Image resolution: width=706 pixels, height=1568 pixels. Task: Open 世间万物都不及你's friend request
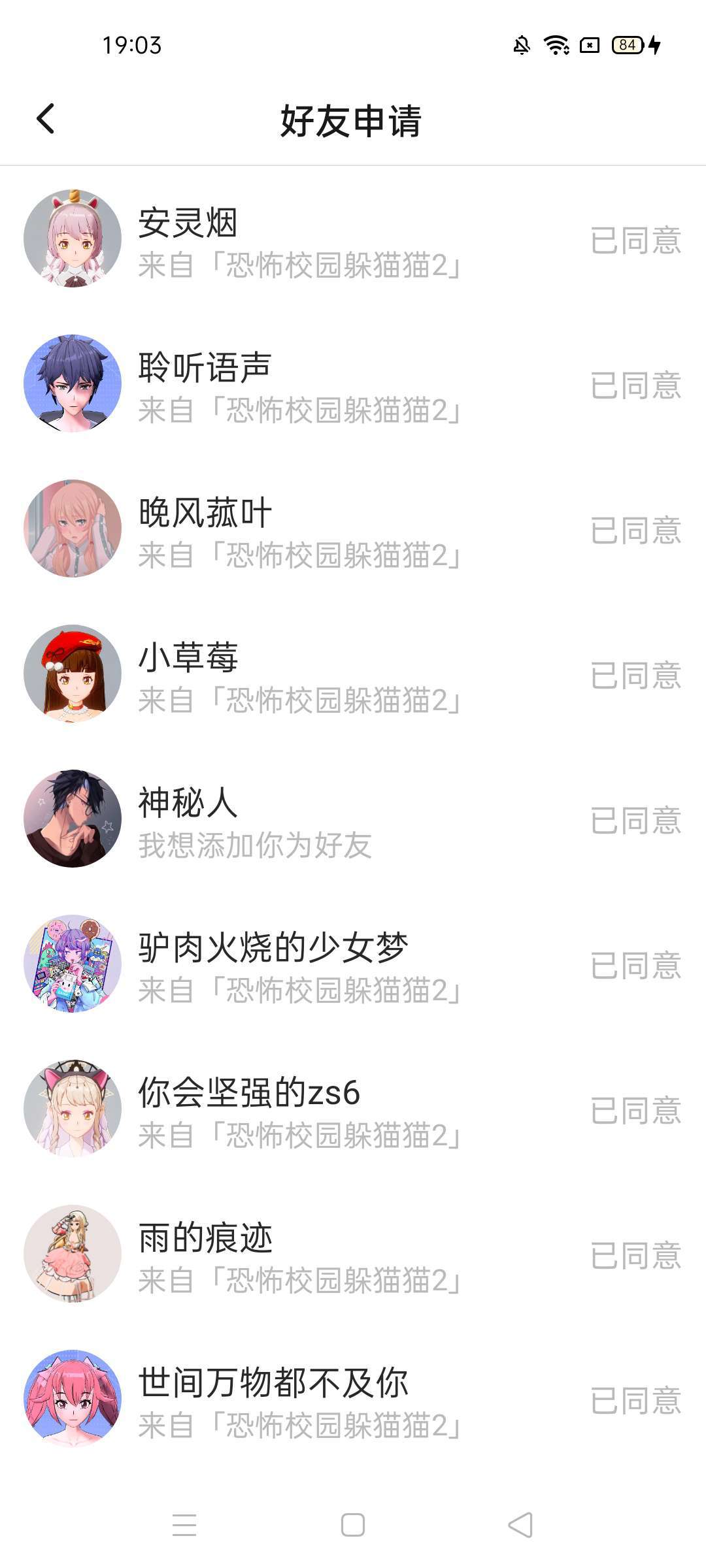pos(301,1401)
